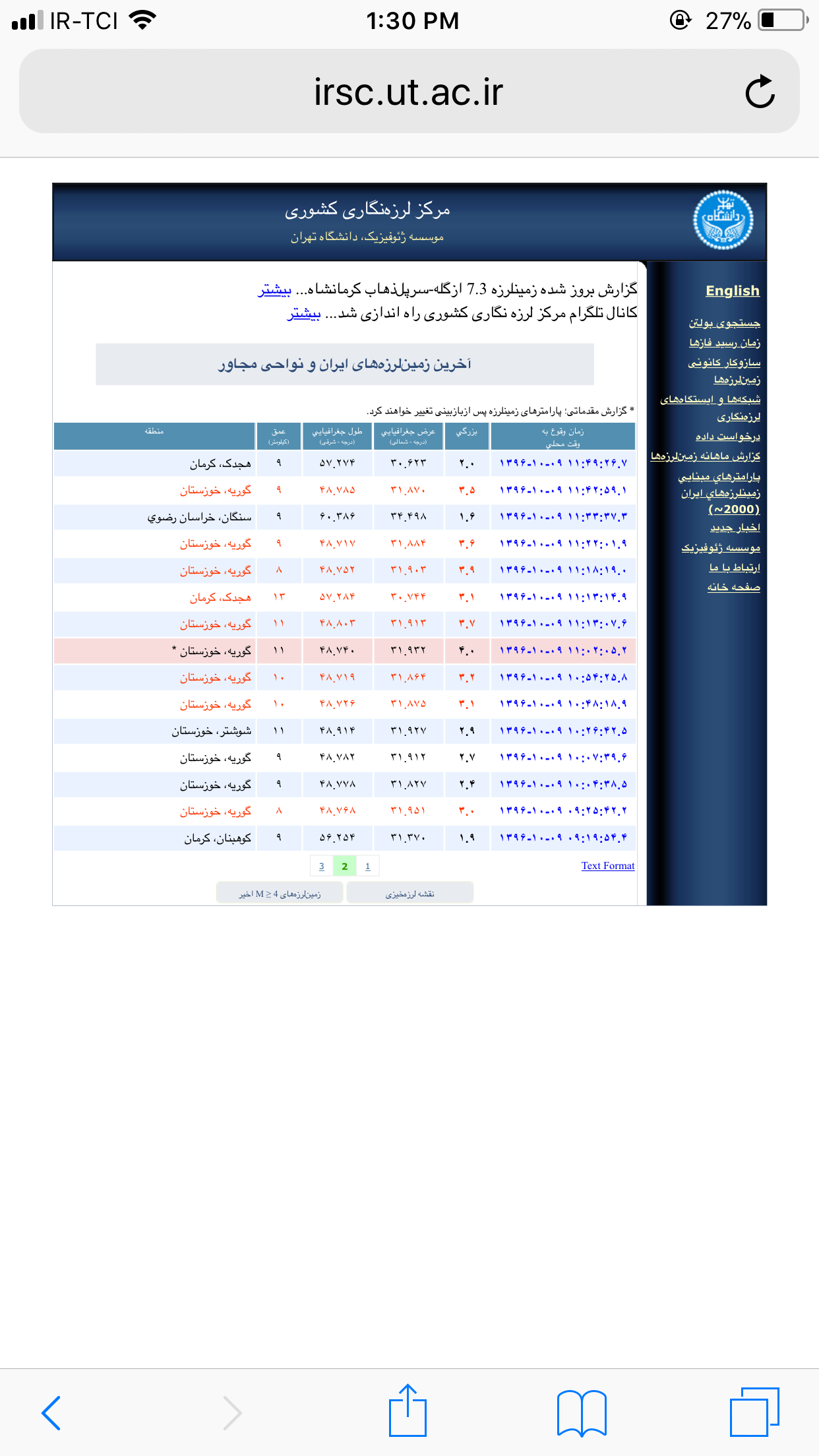The height and width of the screenshot is (1456, 819).
Task: Open the جستجوی بولتن sidebar link
Action: (724, 323)
